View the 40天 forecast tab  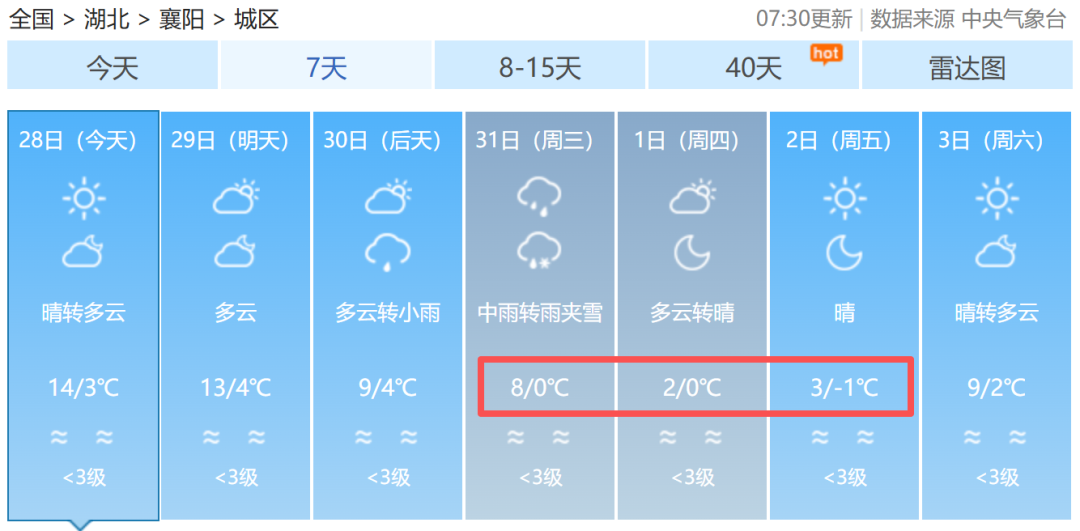coord(754,68)
